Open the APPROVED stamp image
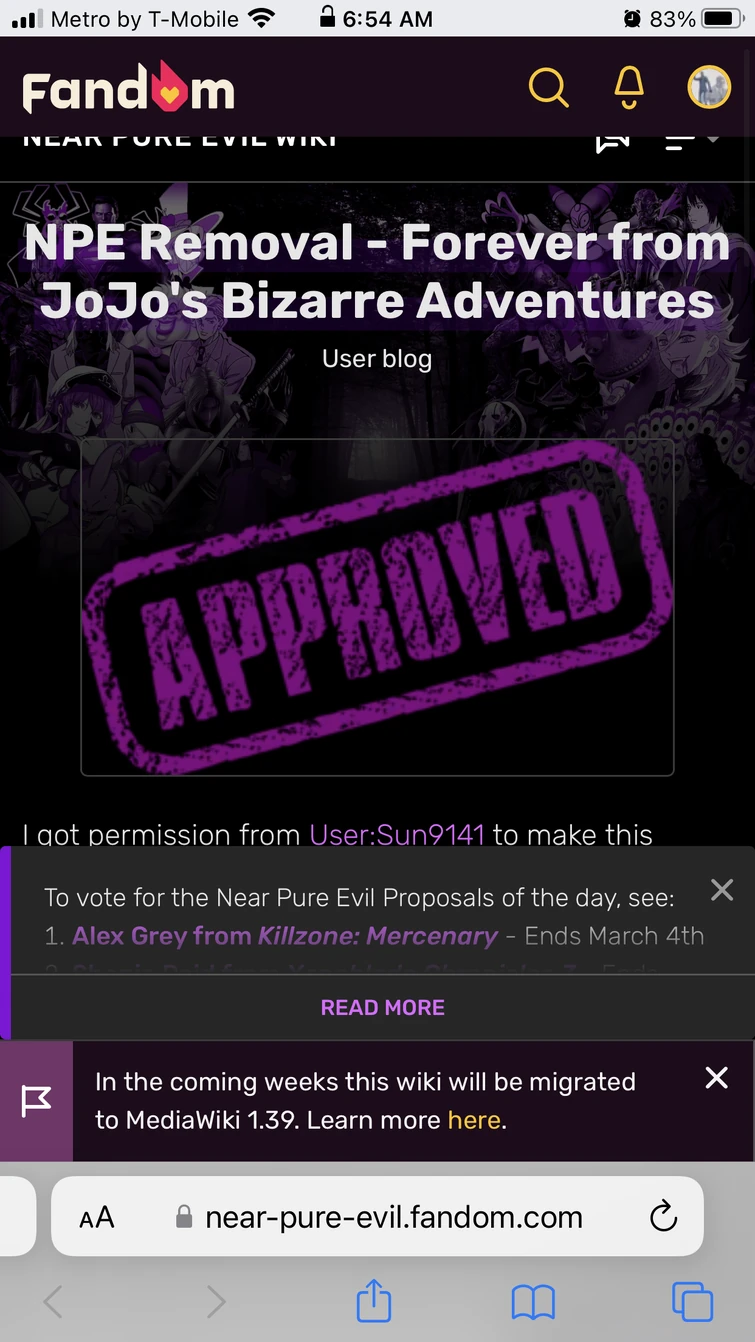 (377, 607)
